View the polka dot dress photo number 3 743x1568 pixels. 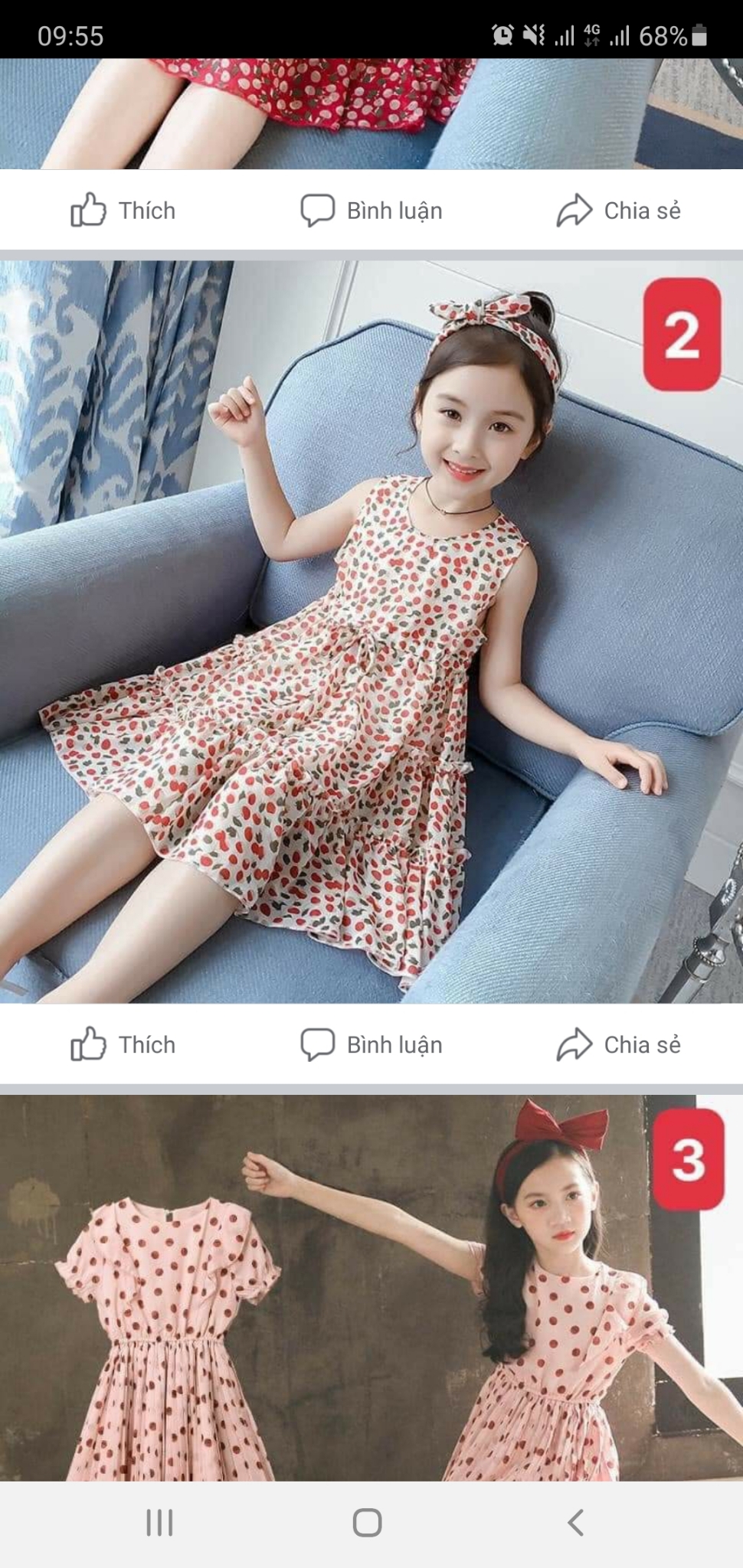(371, 1286)
